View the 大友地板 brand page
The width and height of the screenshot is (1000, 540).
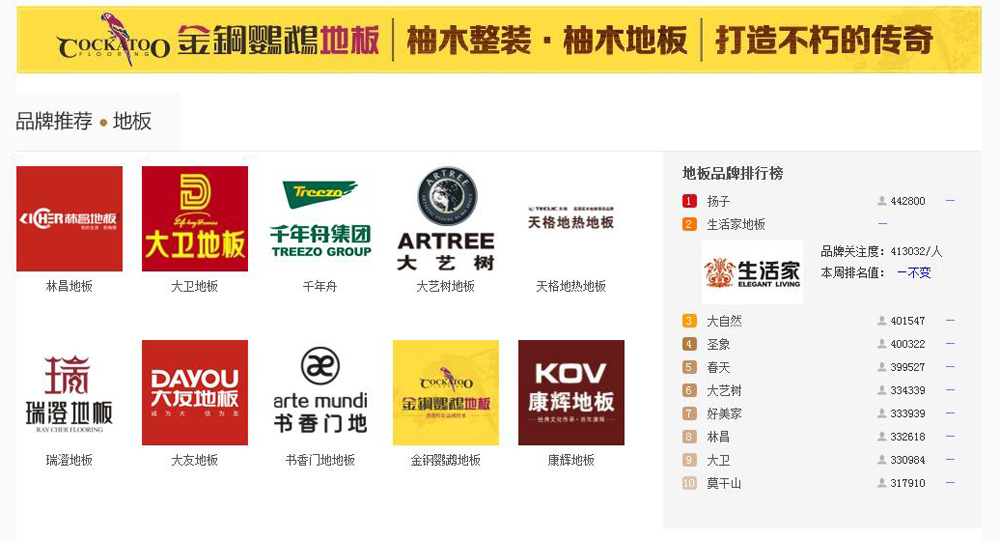[195, 393]
